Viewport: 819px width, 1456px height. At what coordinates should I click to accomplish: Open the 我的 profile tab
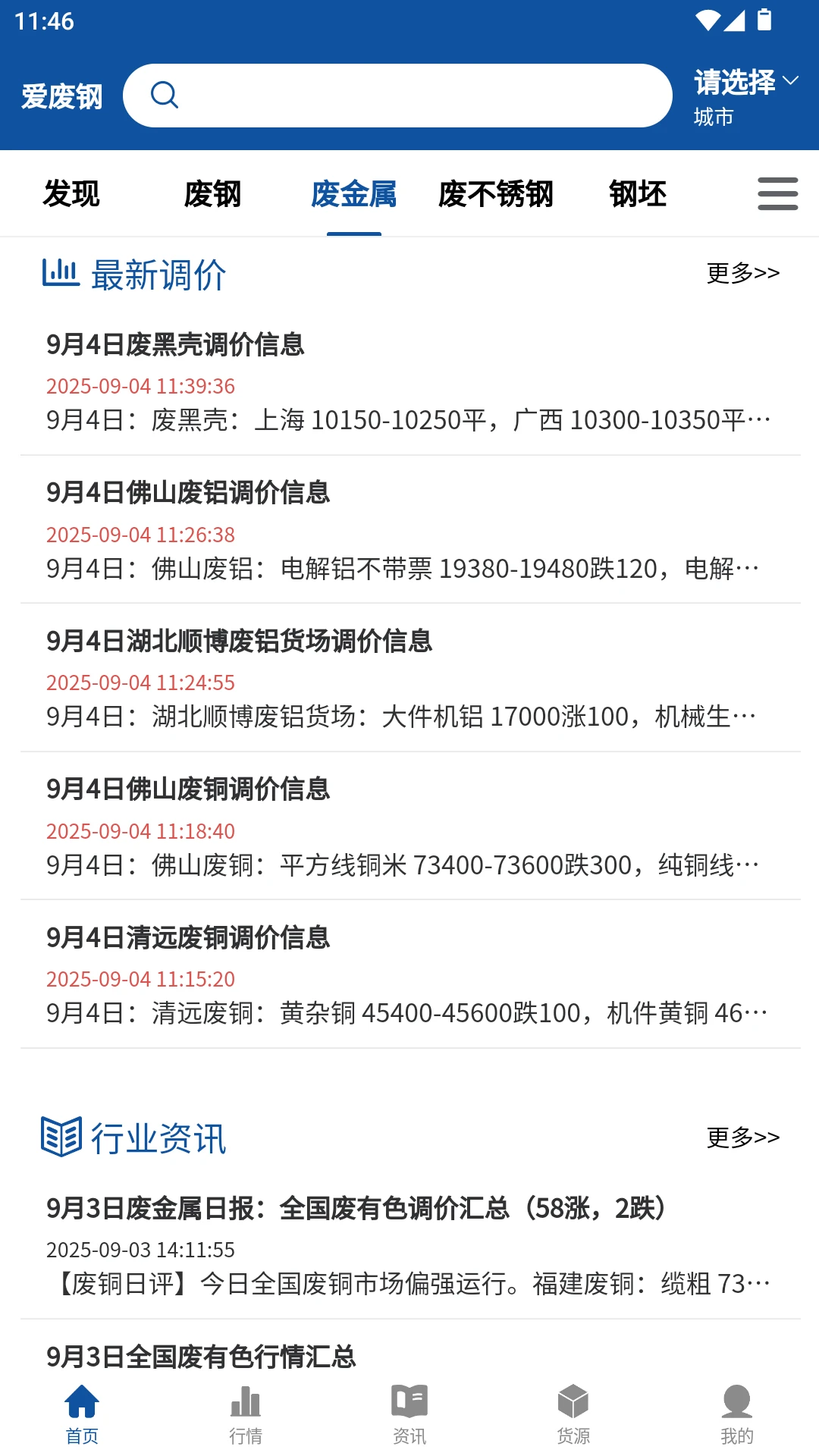pos(736,1415)
